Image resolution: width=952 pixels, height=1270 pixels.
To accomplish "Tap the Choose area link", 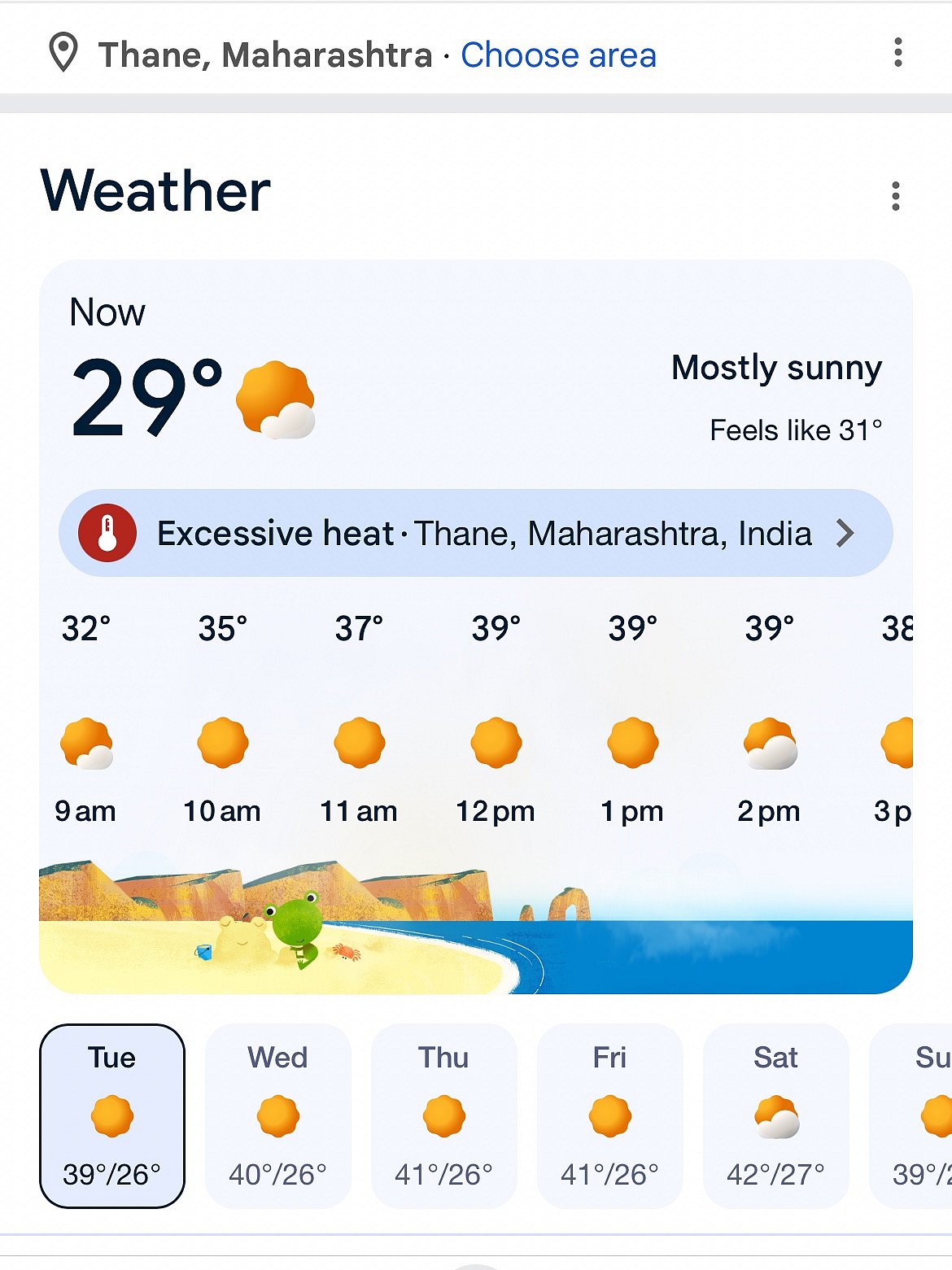I will (558, 55).
